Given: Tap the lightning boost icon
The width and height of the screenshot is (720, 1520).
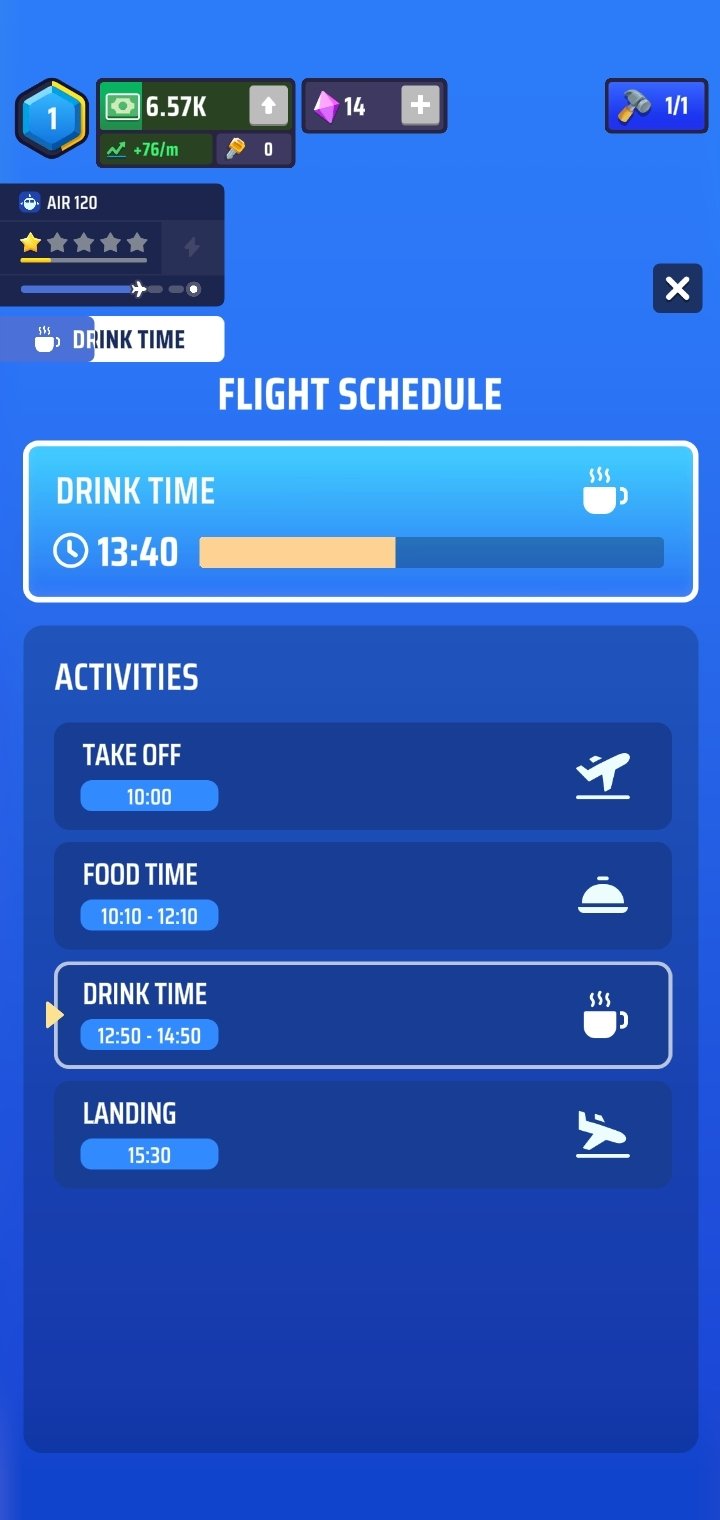Looking at the screenshot, I should tap(192, 247).
